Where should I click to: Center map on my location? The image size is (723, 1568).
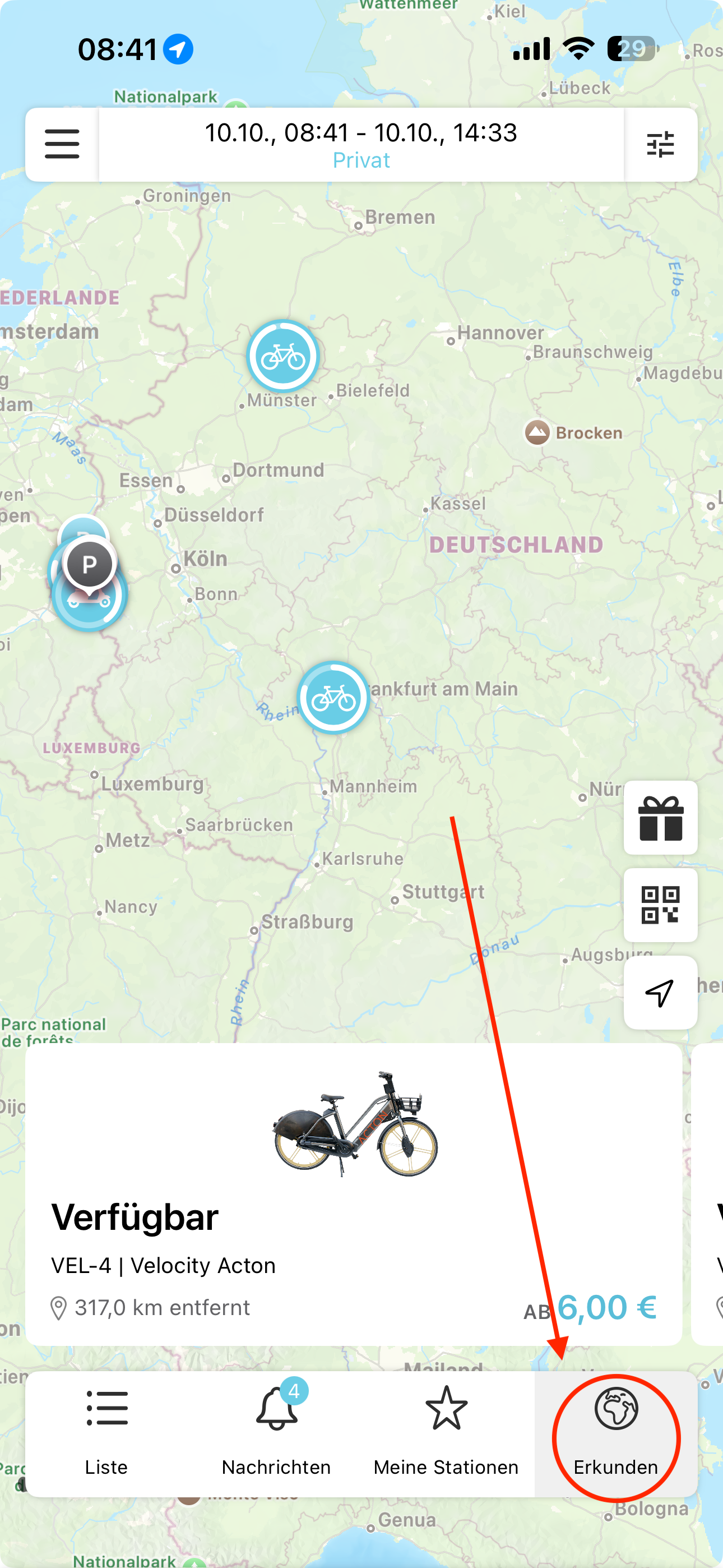click(x=660, y=993)
